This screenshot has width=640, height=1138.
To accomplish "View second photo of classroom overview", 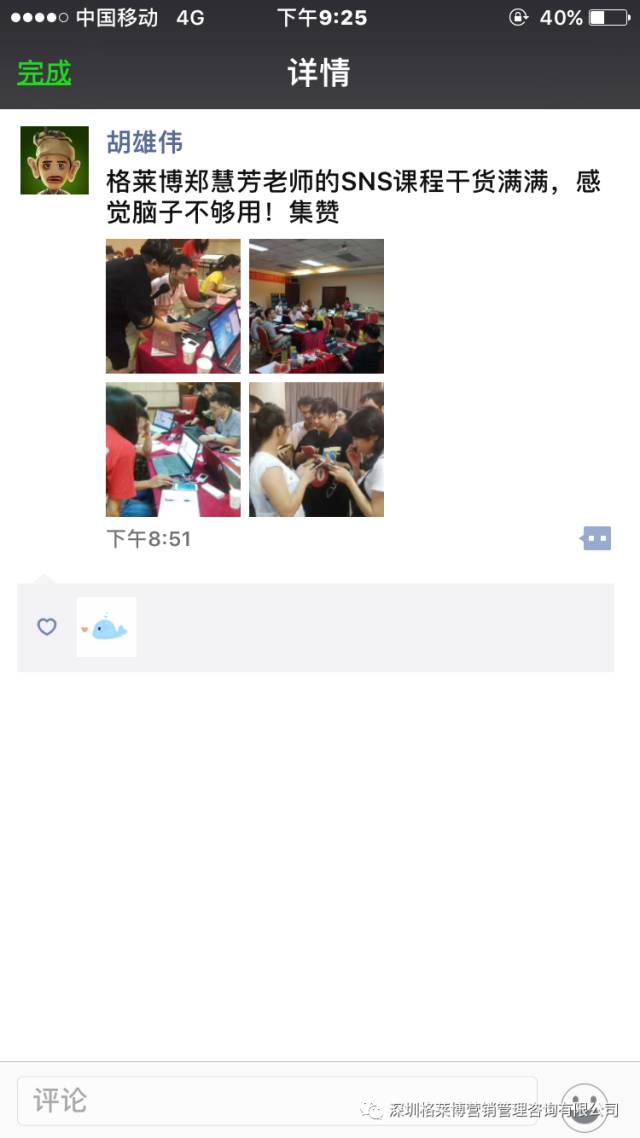I will coord(316,306).
